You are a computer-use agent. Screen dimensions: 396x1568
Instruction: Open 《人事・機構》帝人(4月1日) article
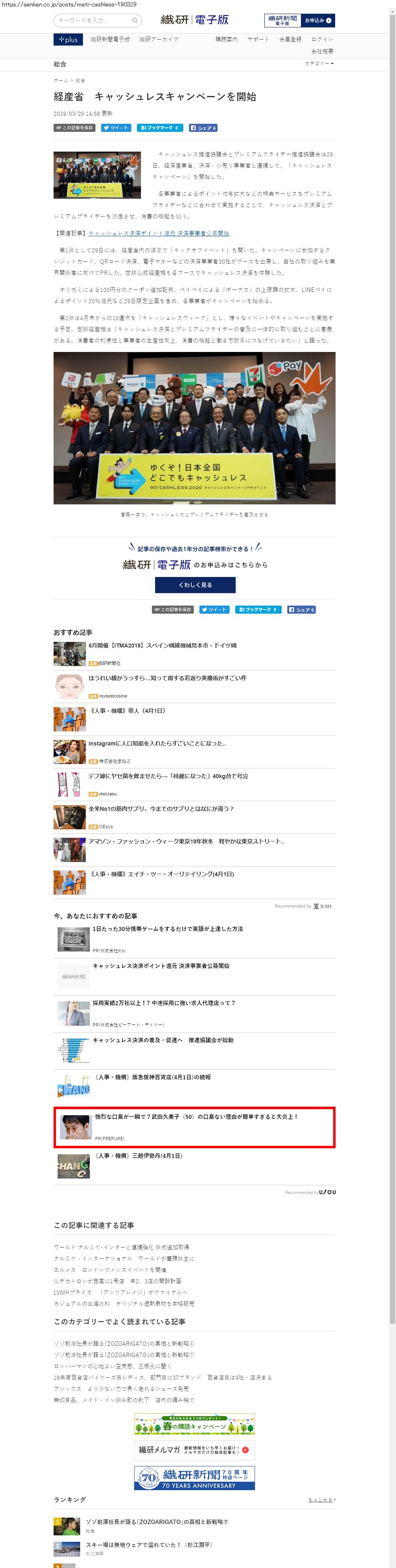(128, 710)
